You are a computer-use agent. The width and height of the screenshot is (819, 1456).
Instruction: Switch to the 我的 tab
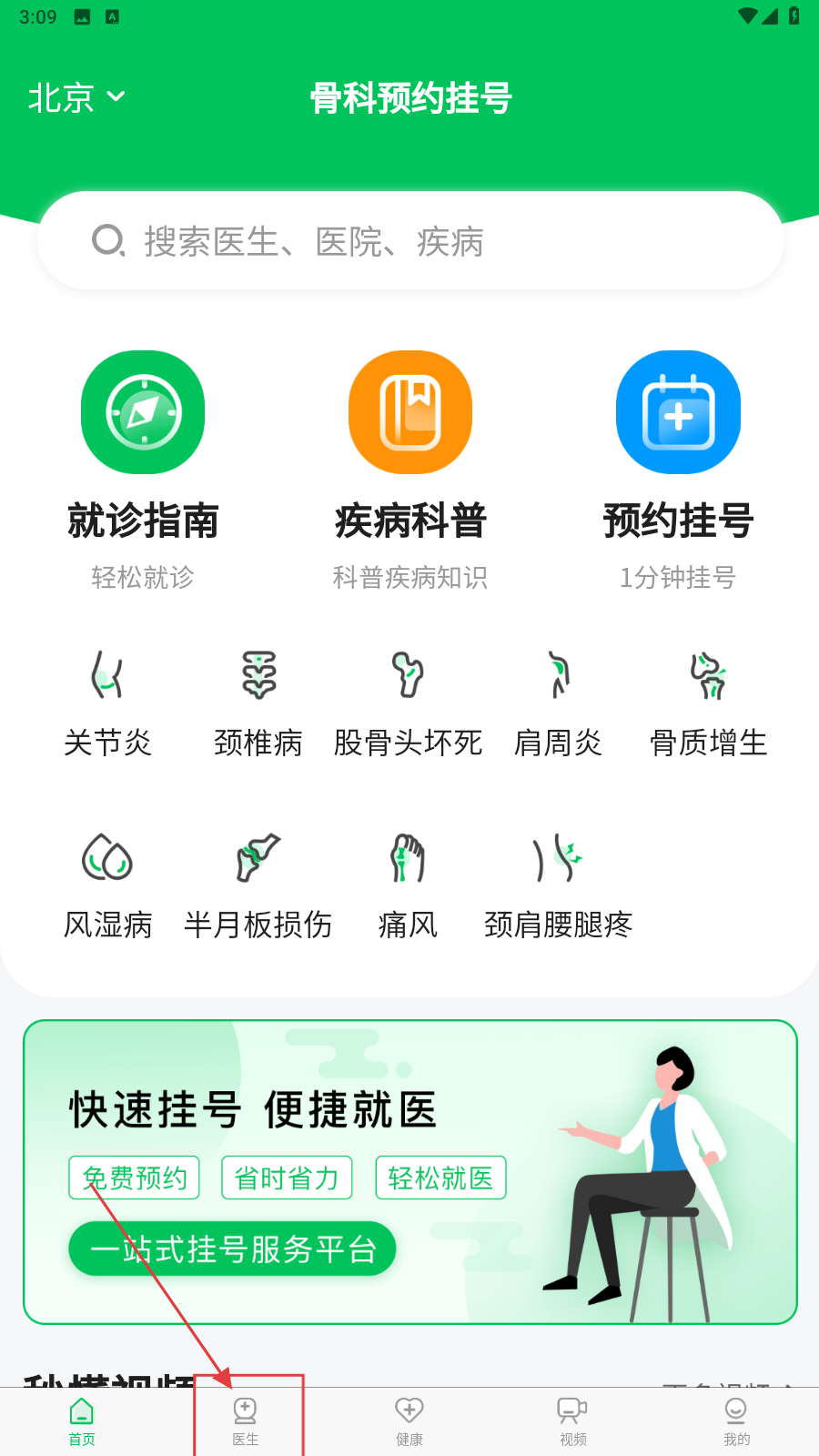[x=737, y=1421]
